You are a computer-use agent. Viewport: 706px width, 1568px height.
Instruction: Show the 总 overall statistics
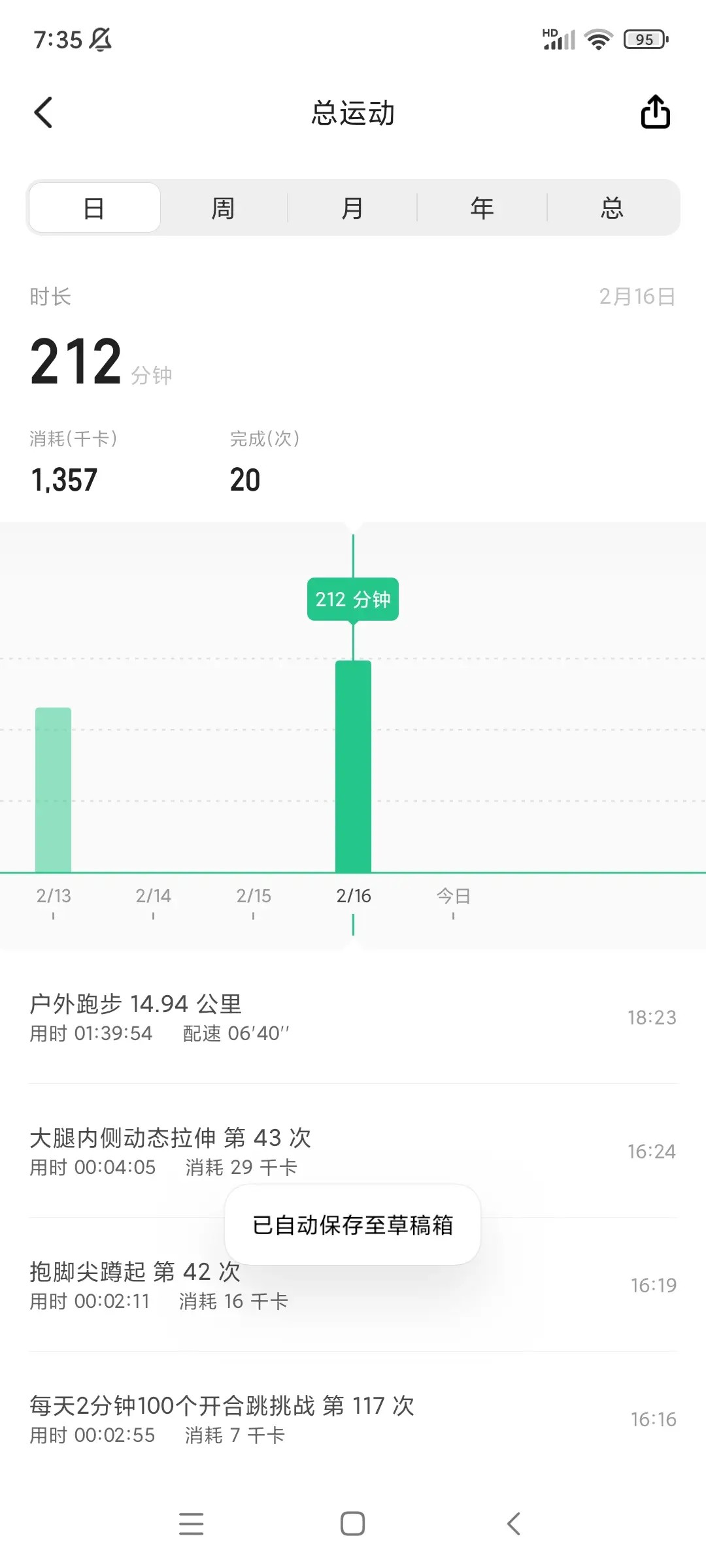click(x=612, y=208)
